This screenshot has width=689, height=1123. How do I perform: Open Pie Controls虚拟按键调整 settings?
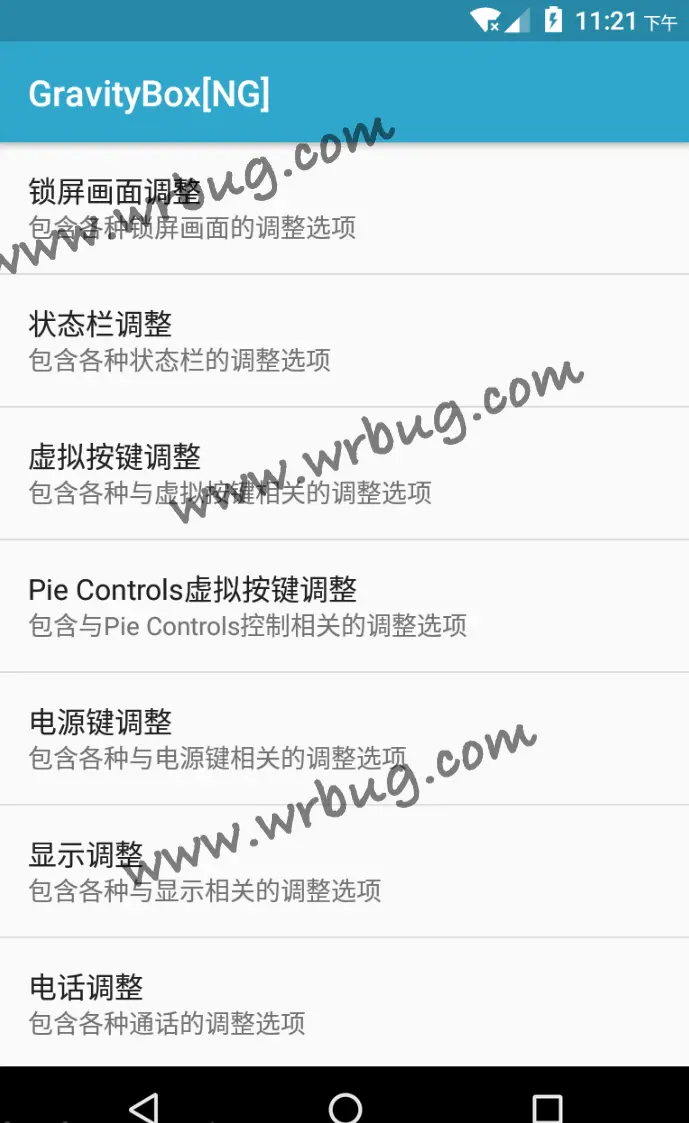(x=344, y=606)
